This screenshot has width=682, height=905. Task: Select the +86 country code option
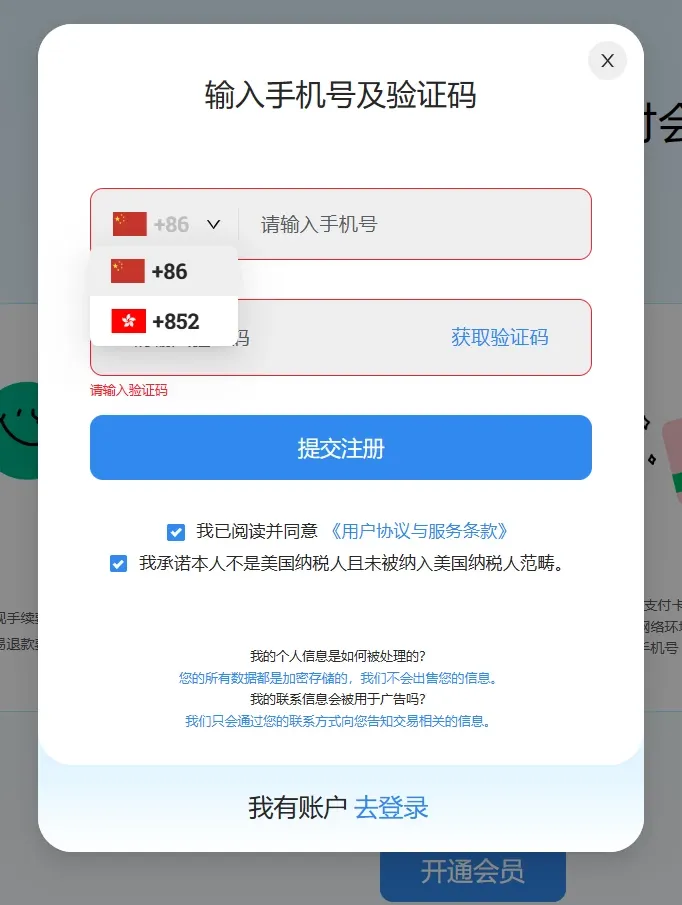(x=164, y=271)
